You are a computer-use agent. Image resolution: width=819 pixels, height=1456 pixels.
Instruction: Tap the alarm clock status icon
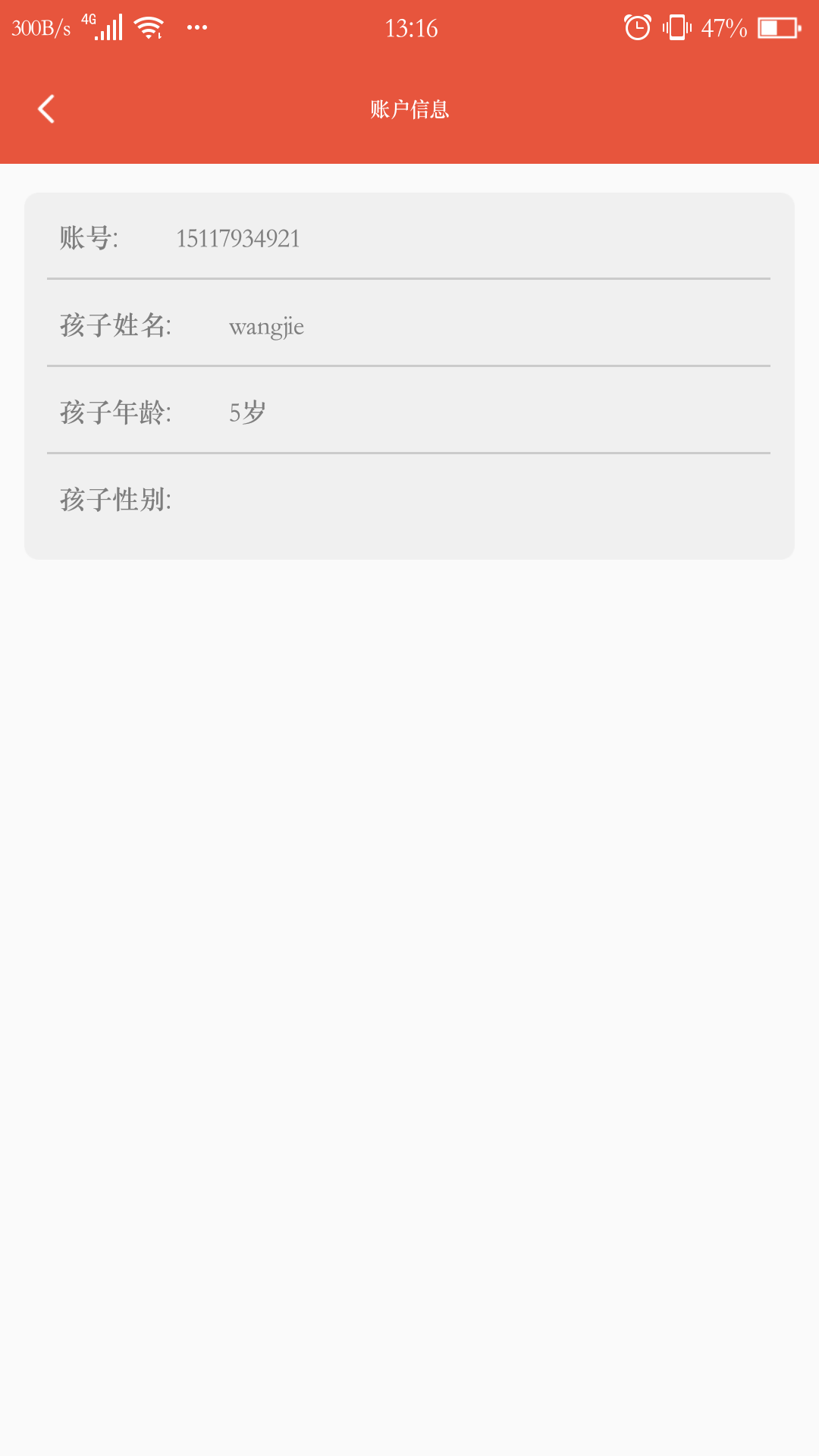coord(637,28)
